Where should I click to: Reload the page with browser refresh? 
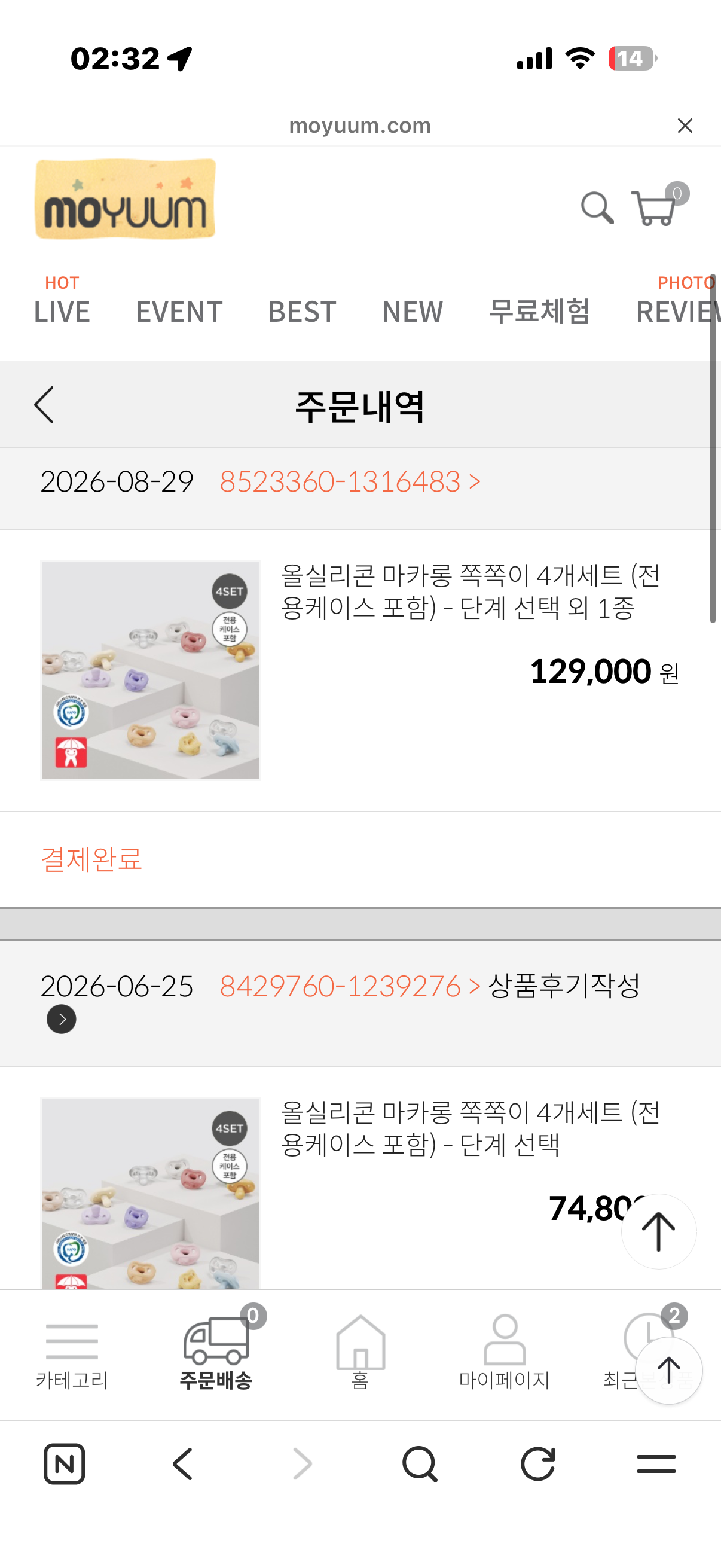538,1464
